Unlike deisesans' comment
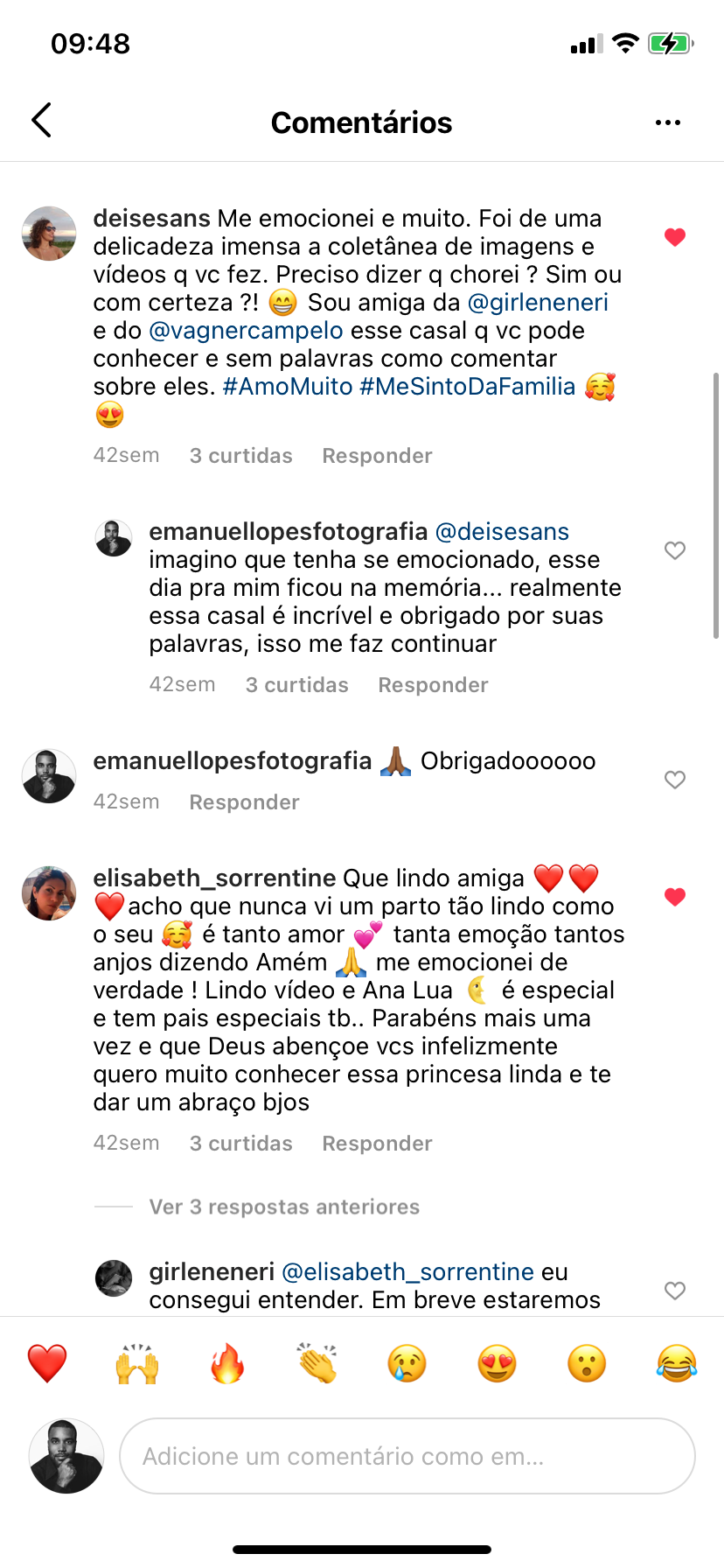 pyautogui.click(x=674, y=237)
